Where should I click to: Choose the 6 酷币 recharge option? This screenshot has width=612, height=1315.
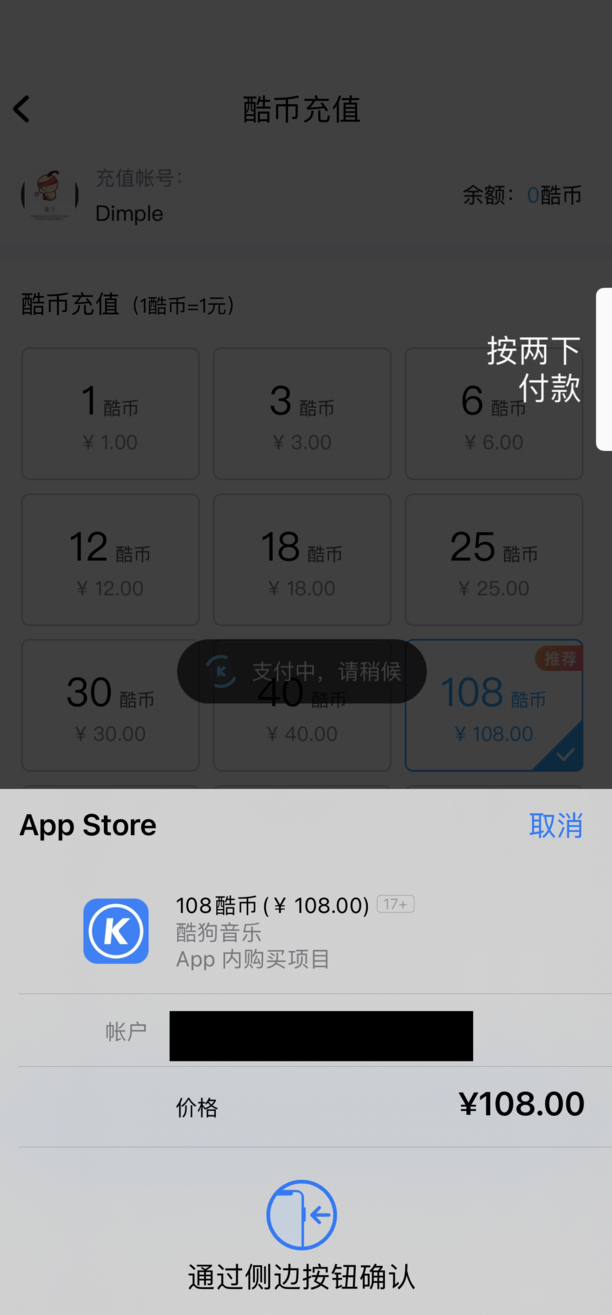493,414
